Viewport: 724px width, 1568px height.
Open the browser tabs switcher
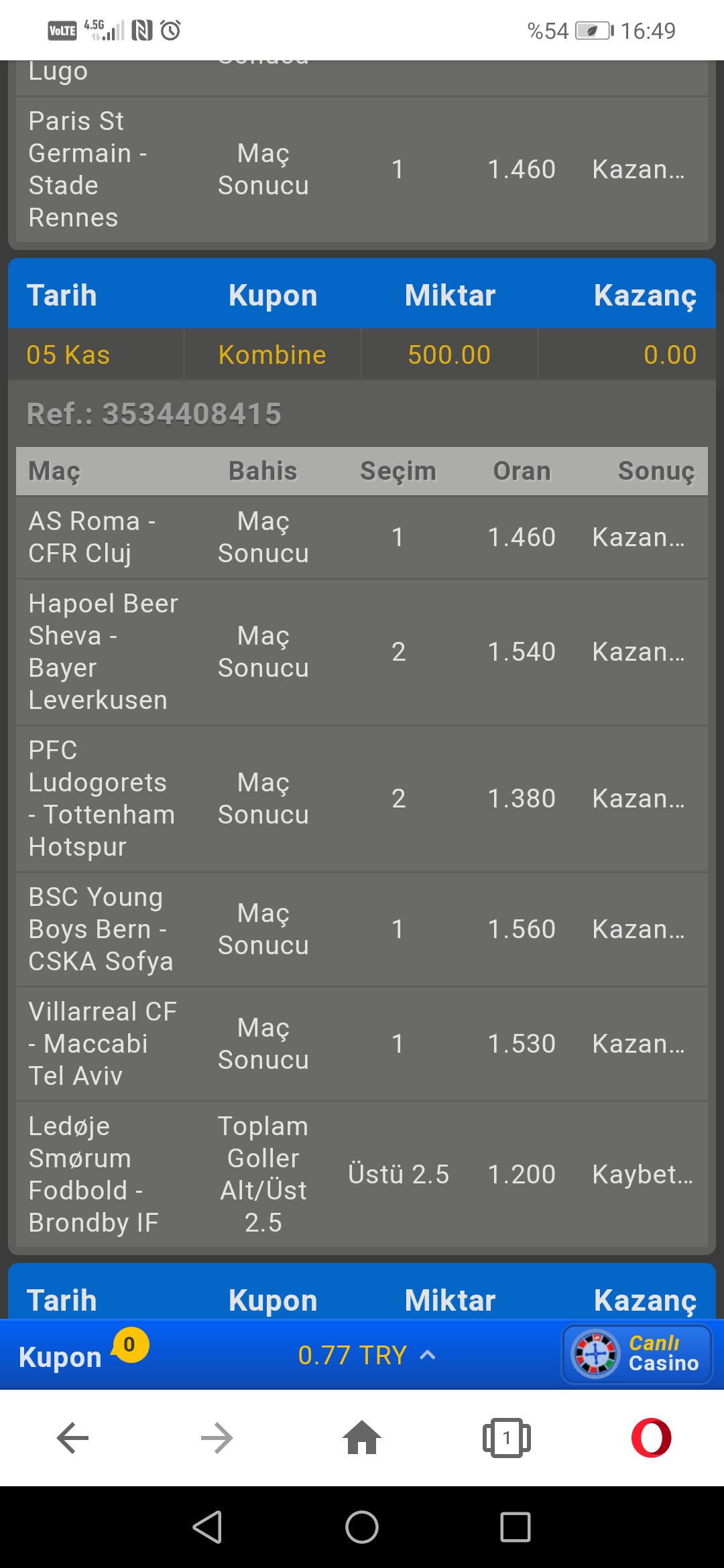[x=507, y=1438]
